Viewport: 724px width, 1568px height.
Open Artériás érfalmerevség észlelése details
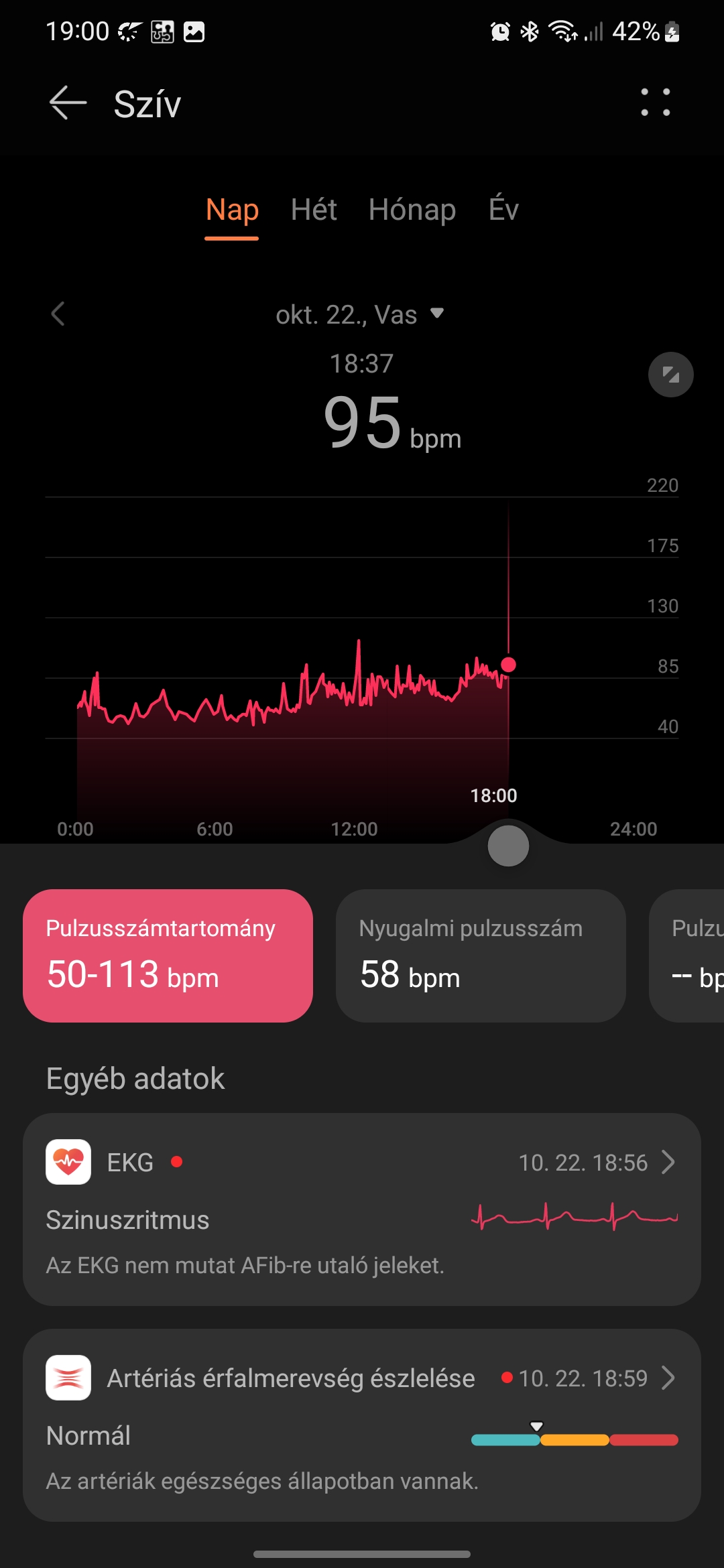[x=362, y=1425]
